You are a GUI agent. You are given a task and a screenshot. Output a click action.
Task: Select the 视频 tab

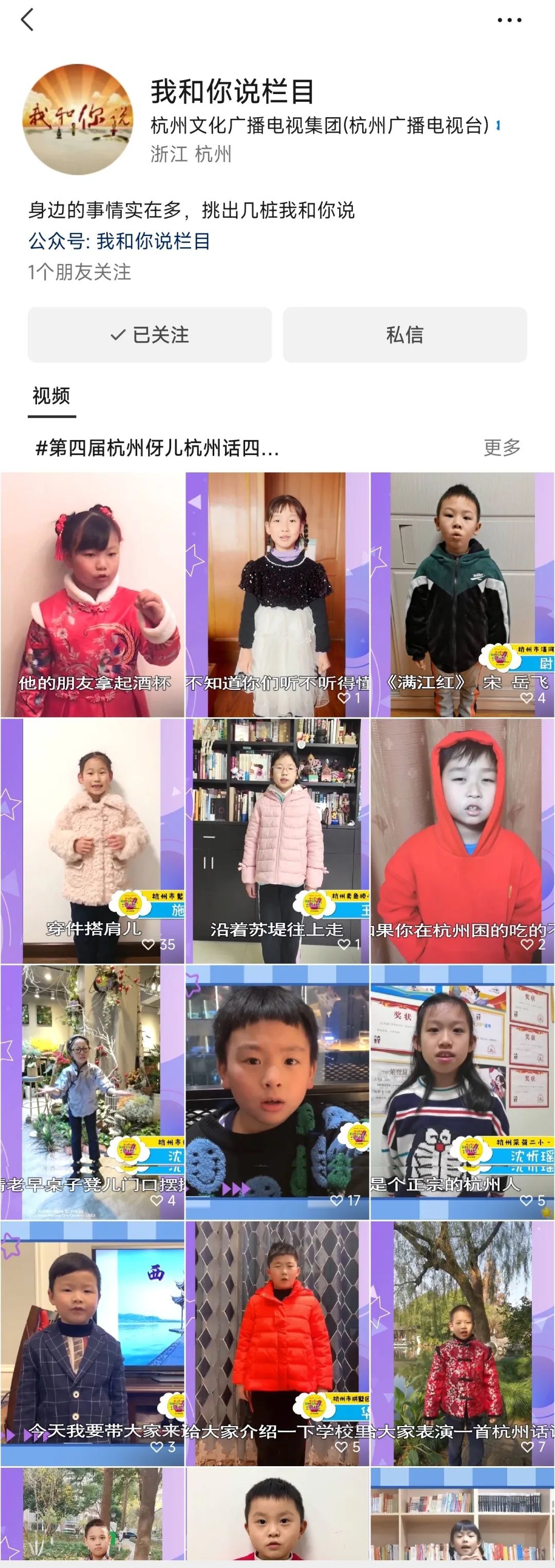(51, 396)
